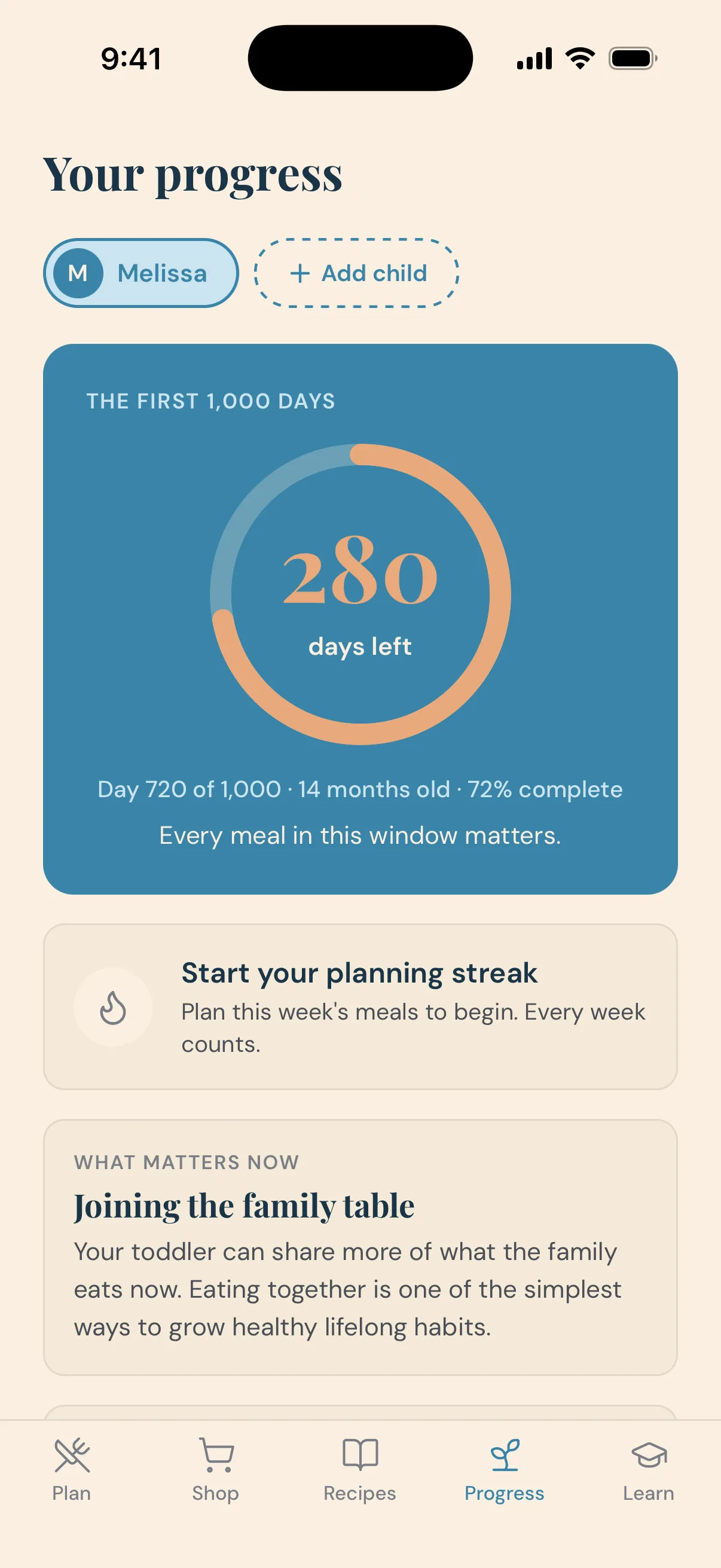This screenshot has width=721, height=1568.
Task: Switch to the Plan tab
Action: pos(72,1469)
